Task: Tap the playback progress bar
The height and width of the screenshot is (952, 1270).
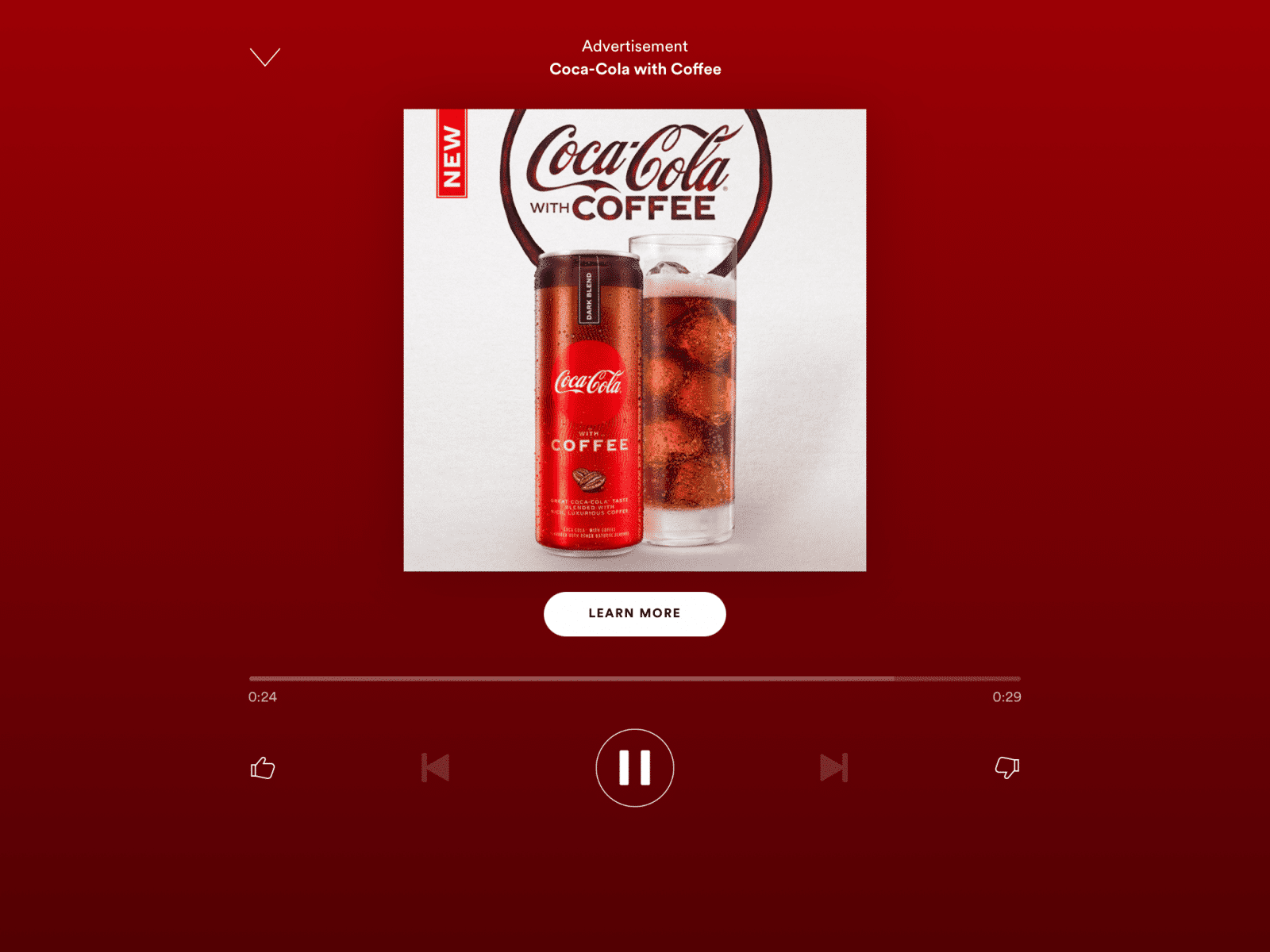Action: [634, 679]
